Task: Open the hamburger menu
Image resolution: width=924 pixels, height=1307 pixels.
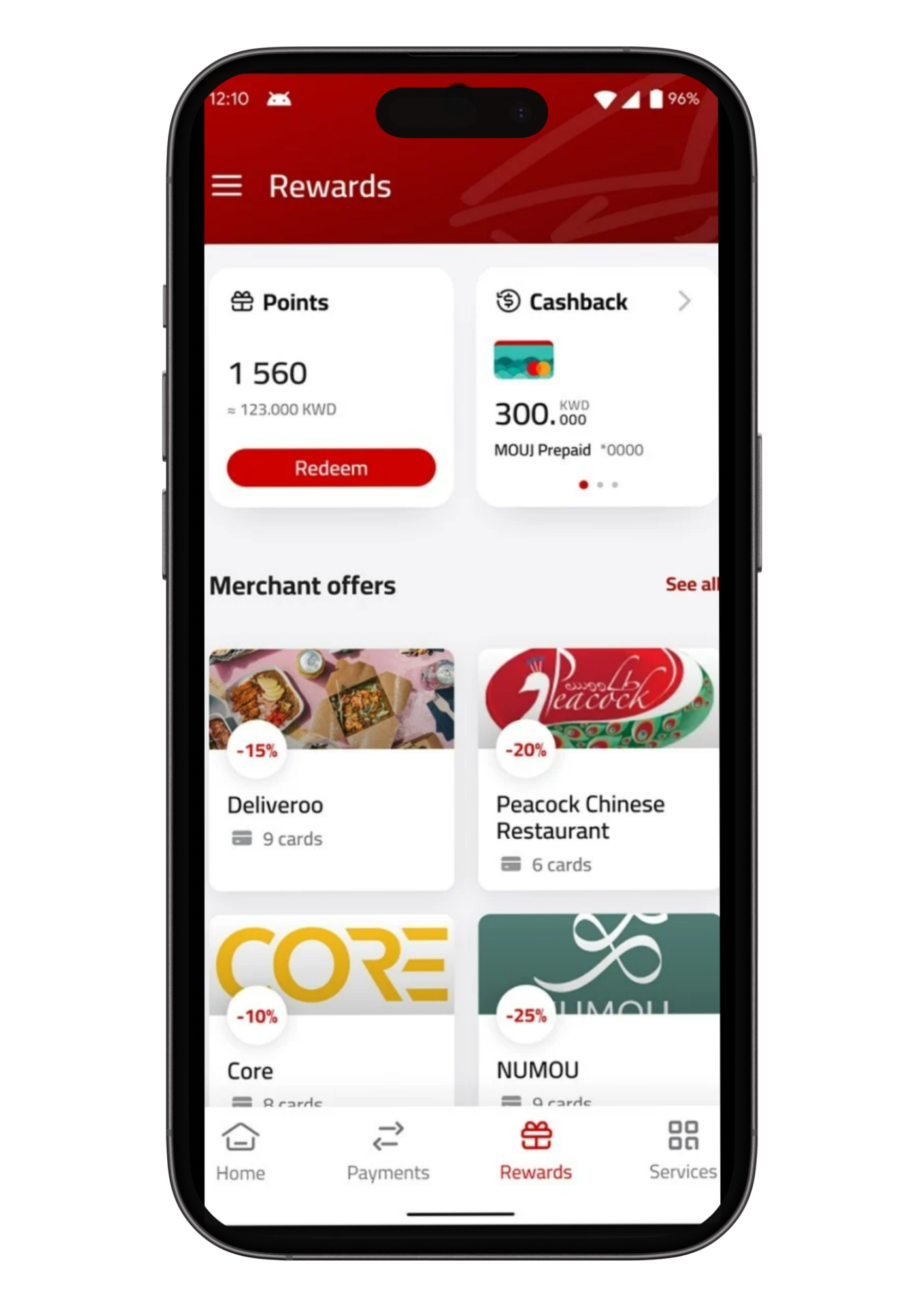Action: [x=227, y=186]
